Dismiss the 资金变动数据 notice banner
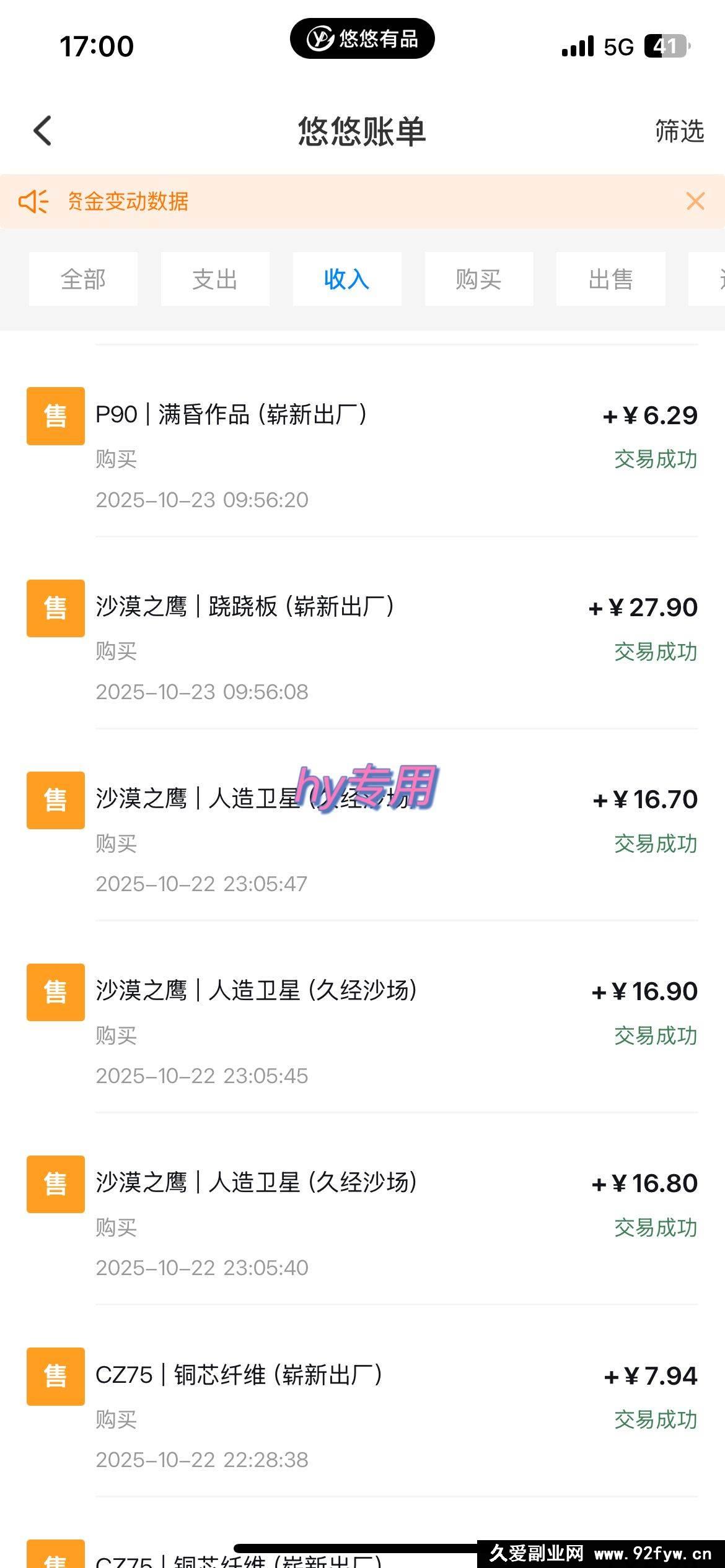 tap(695, 201)
